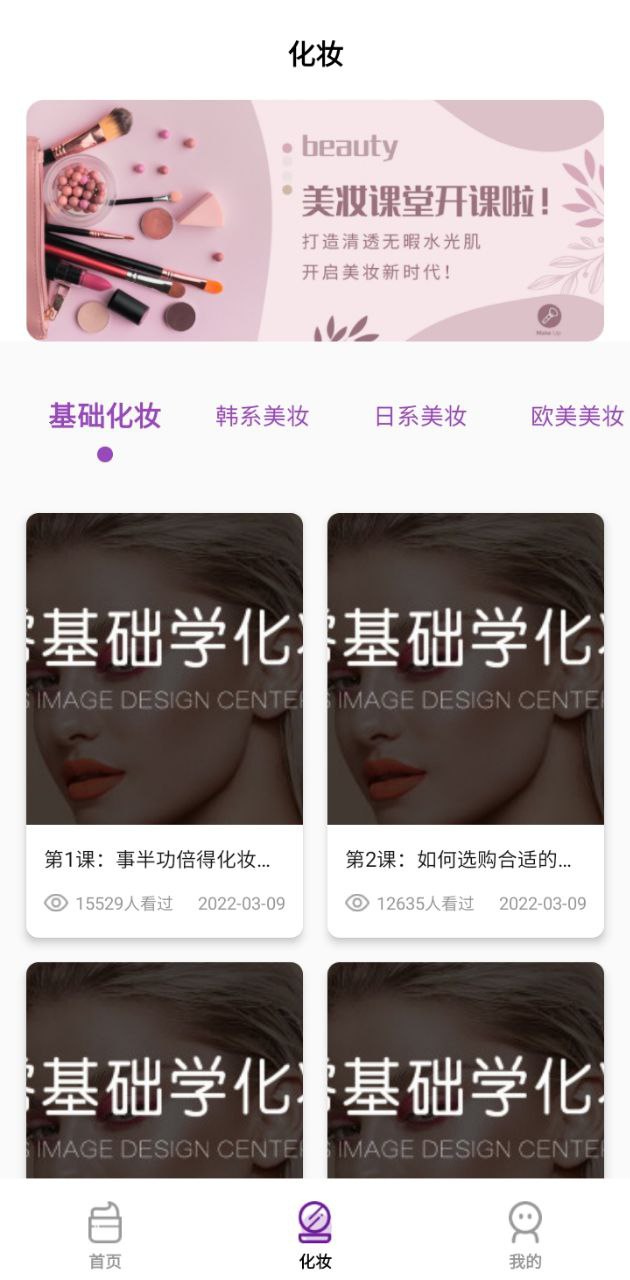Viewport: 630px width, 1280px height.
Task: Open lesson 第1课：事半功倍得化妆
Action: click(x=164, y=725)
